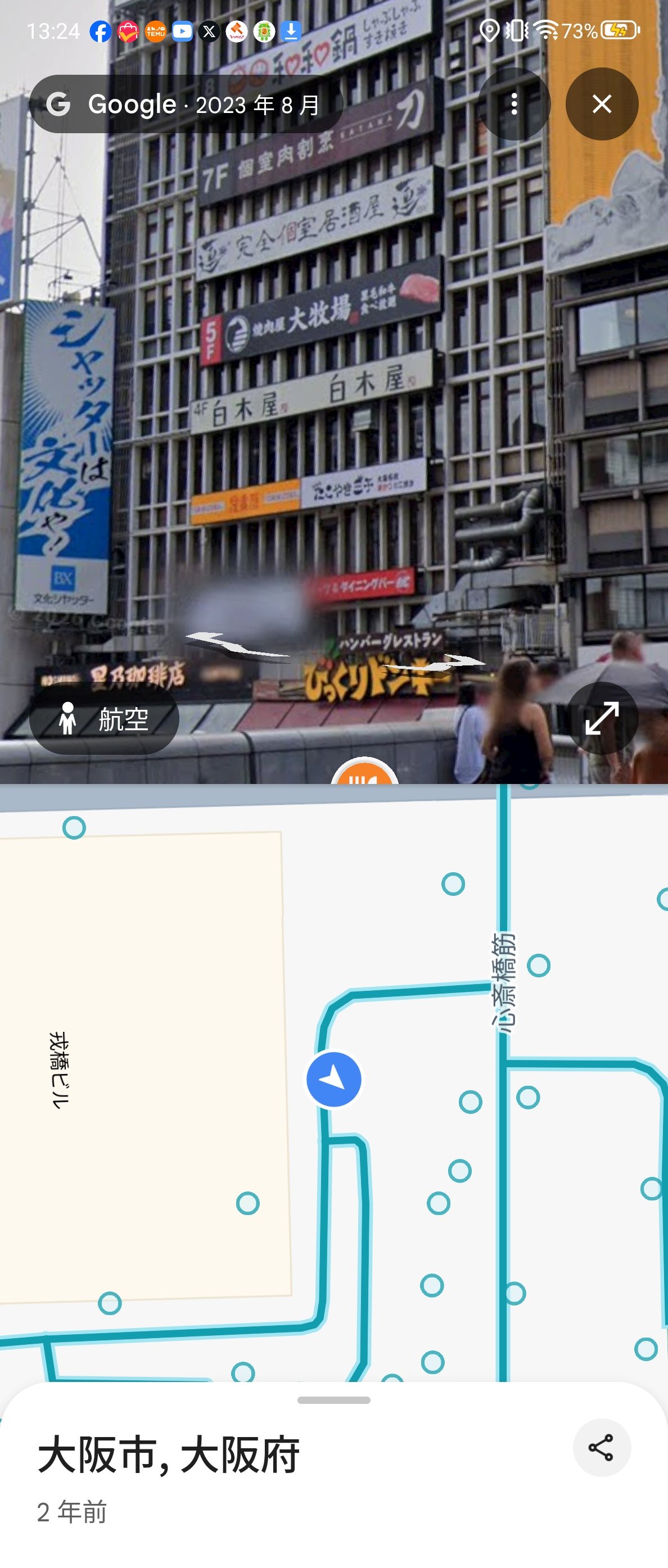Open the three-dot overflow menu
The width and height of the screenshot is (668, 1568).
(x=514, y=104)
